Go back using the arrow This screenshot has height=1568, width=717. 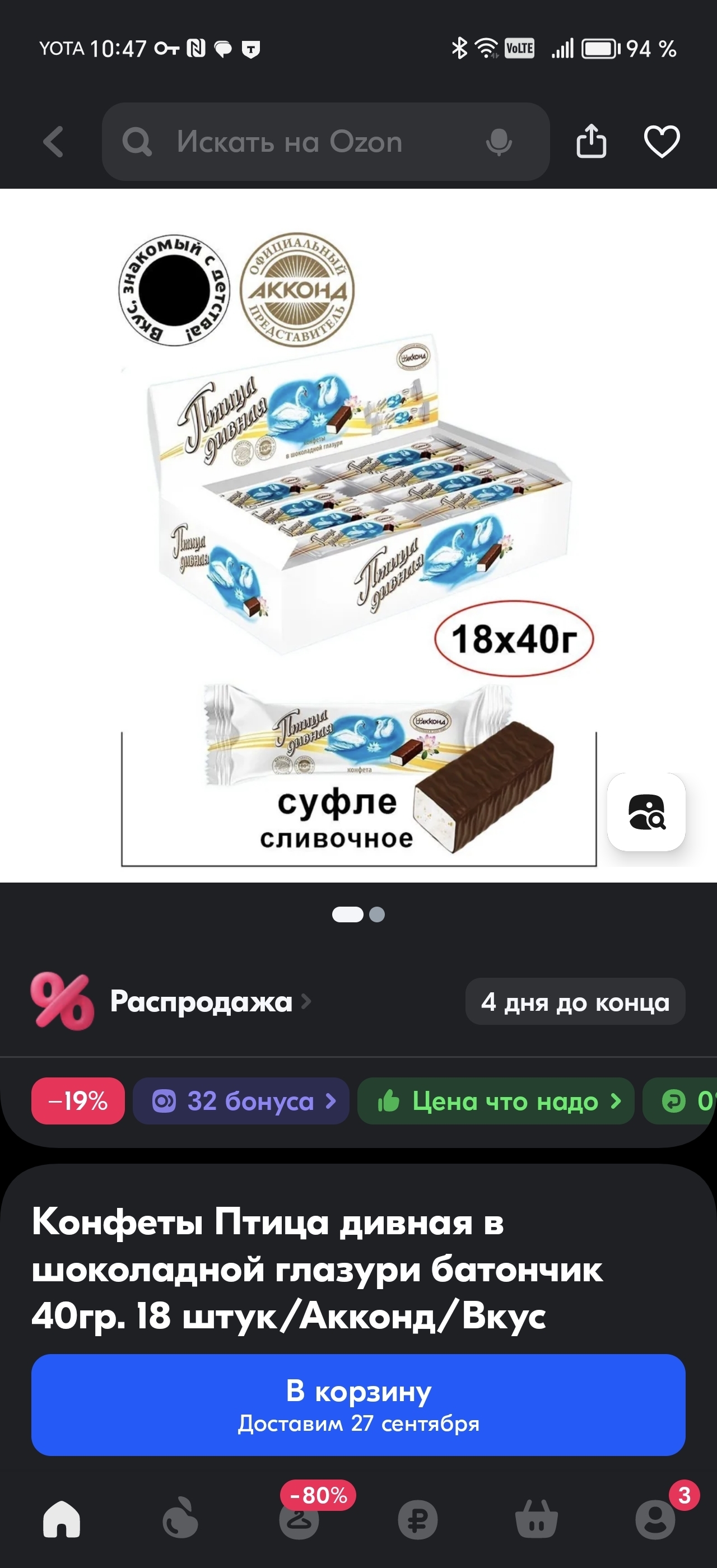[x=54, y=142]
